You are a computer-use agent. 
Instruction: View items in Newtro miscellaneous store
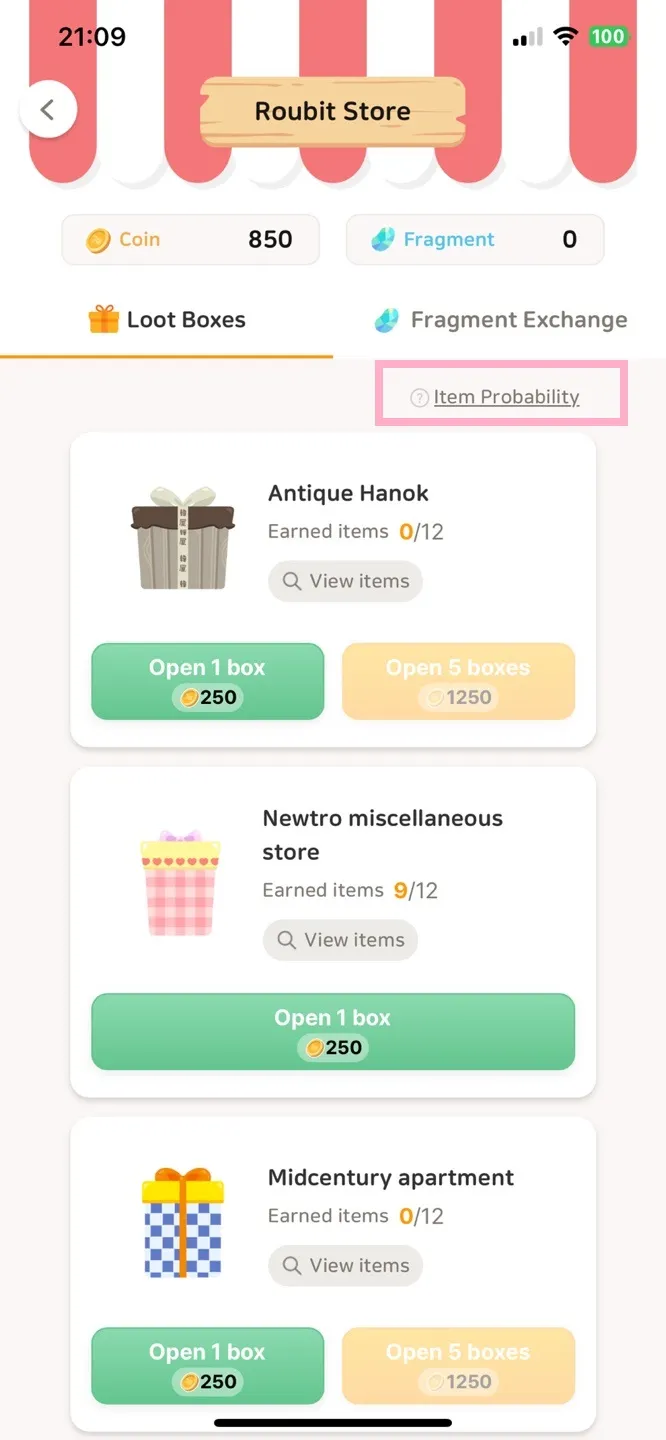pos(341,940)
